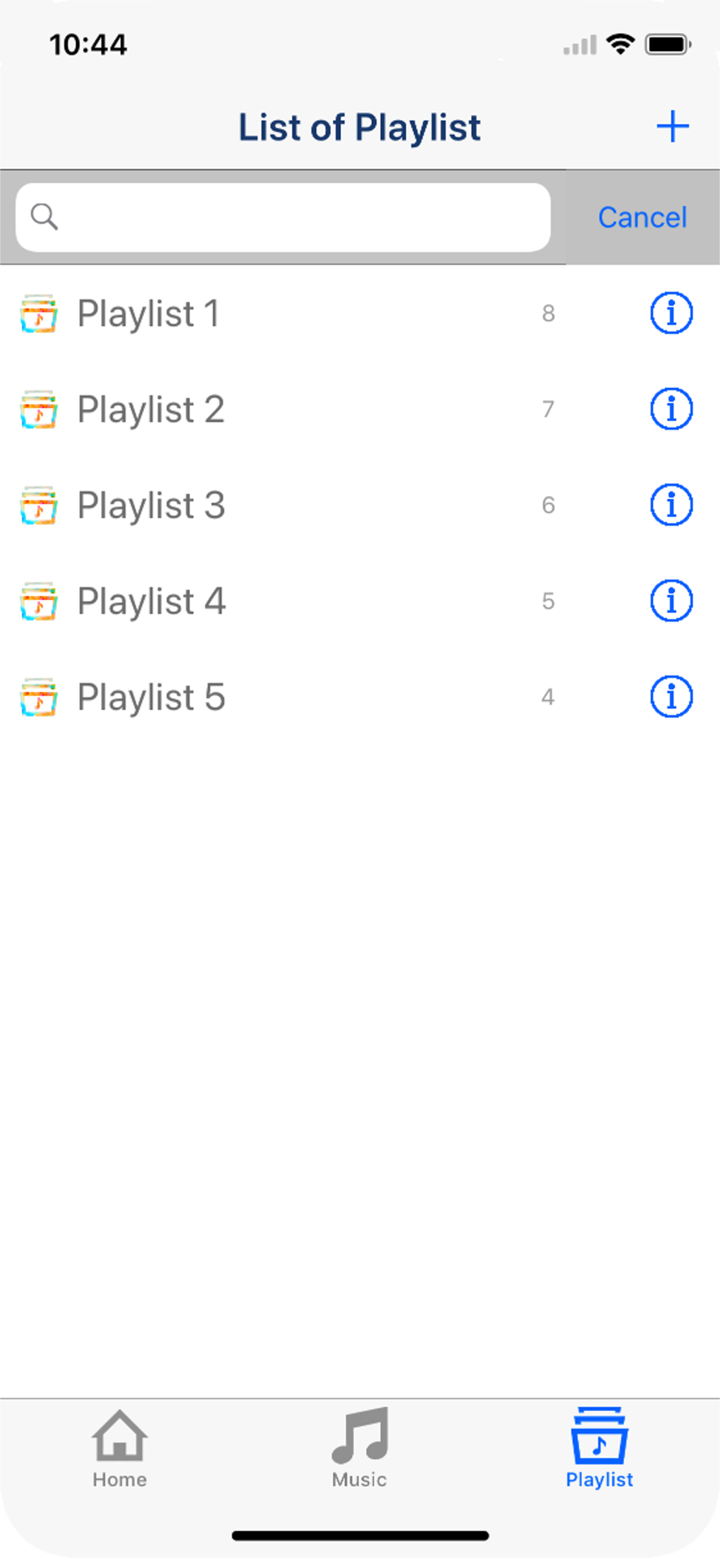This screenshot has width=720, height=1558.
Task: Tap the Playlist 1 artwork icon
Action: [x=38, y=313]
